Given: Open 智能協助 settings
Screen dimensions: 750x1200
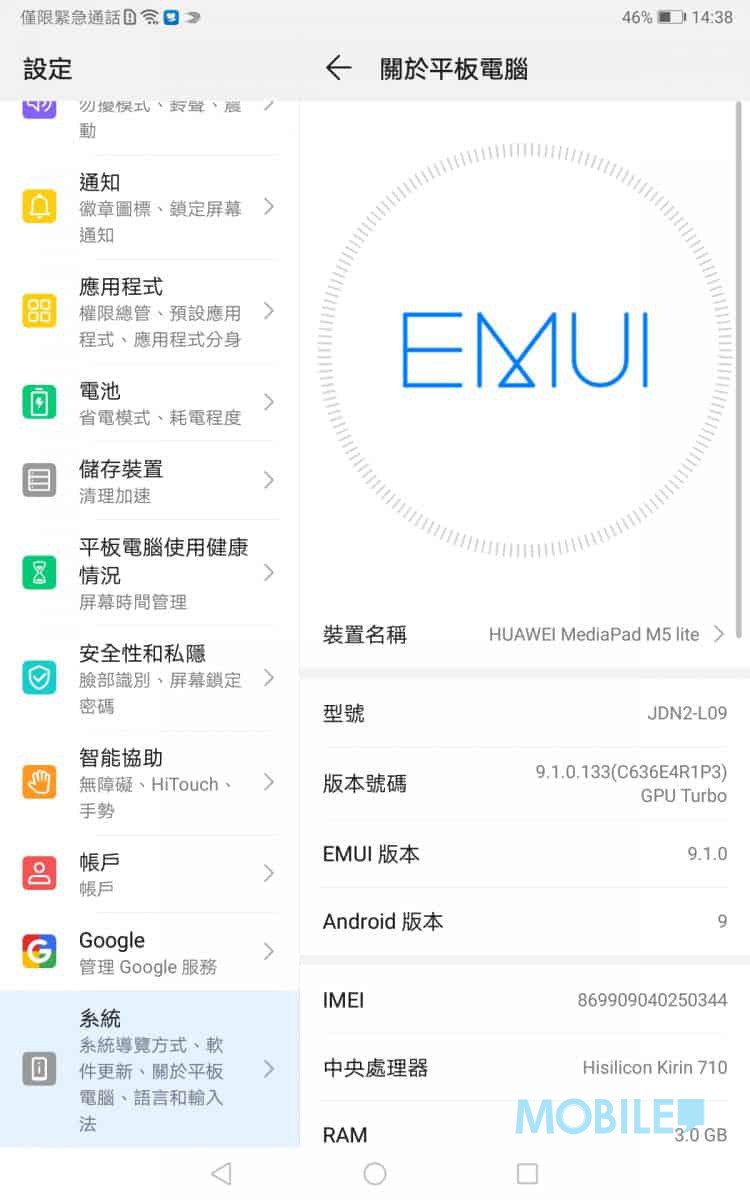Looking at the screenshot, I should tap(150, 784).
